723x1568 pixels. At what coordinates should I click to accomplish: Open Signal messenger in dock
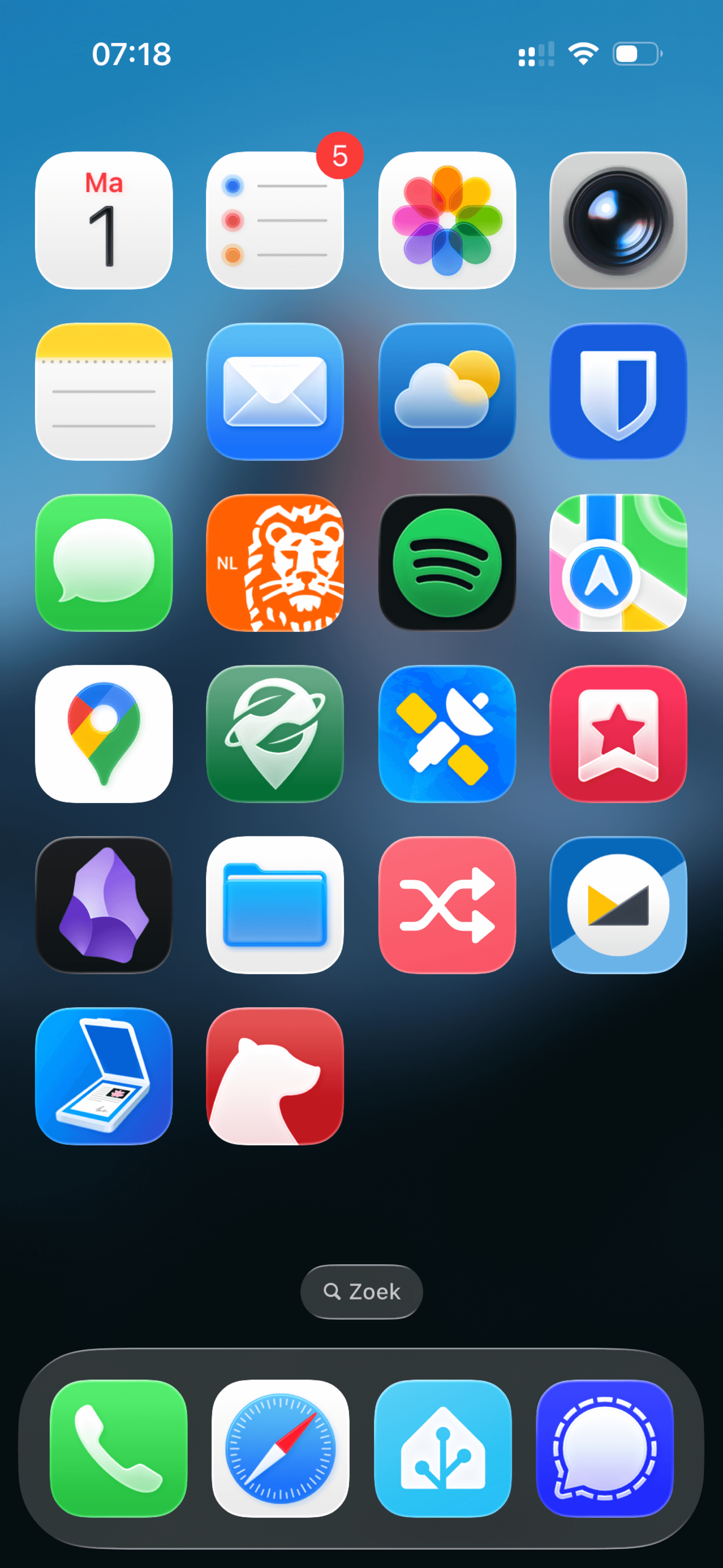pos(605,1448)
